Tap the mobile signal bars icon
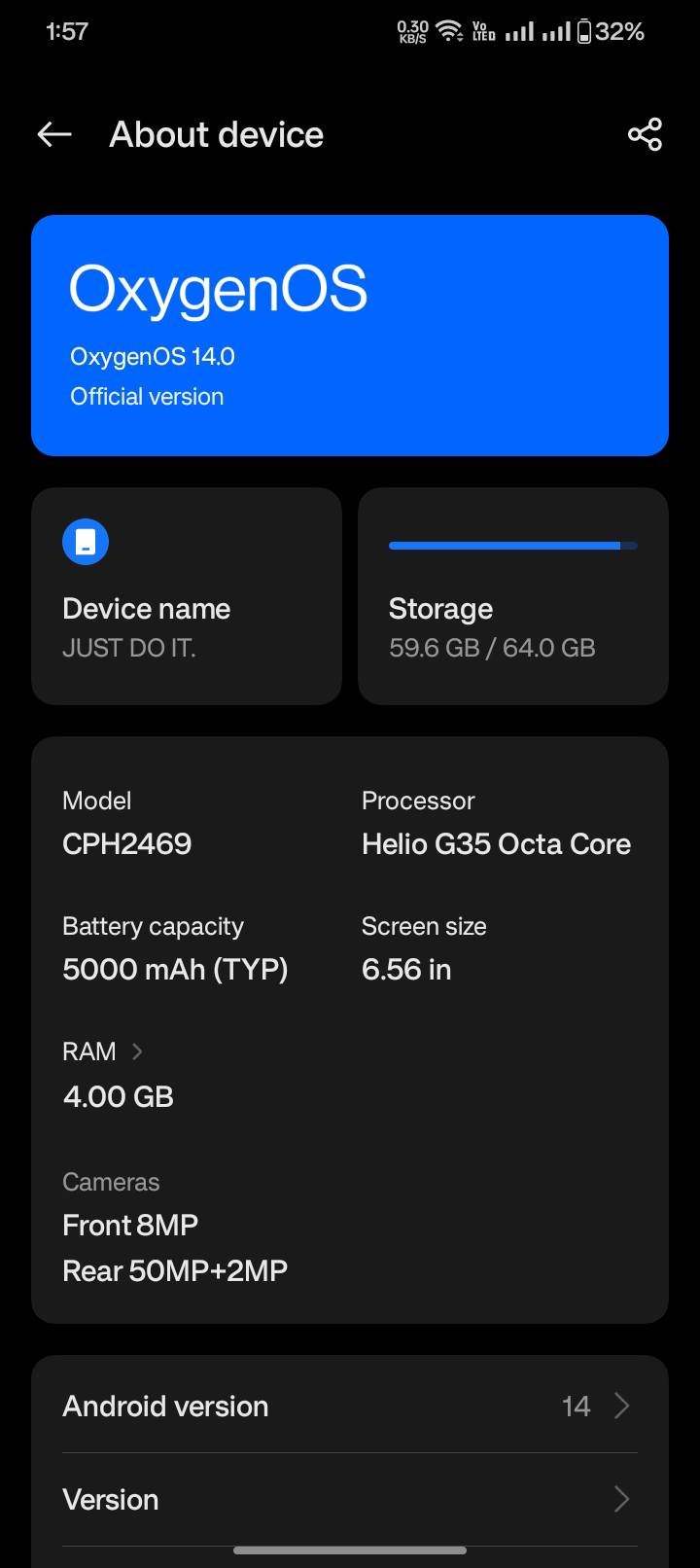 click(x=518, y=30)
